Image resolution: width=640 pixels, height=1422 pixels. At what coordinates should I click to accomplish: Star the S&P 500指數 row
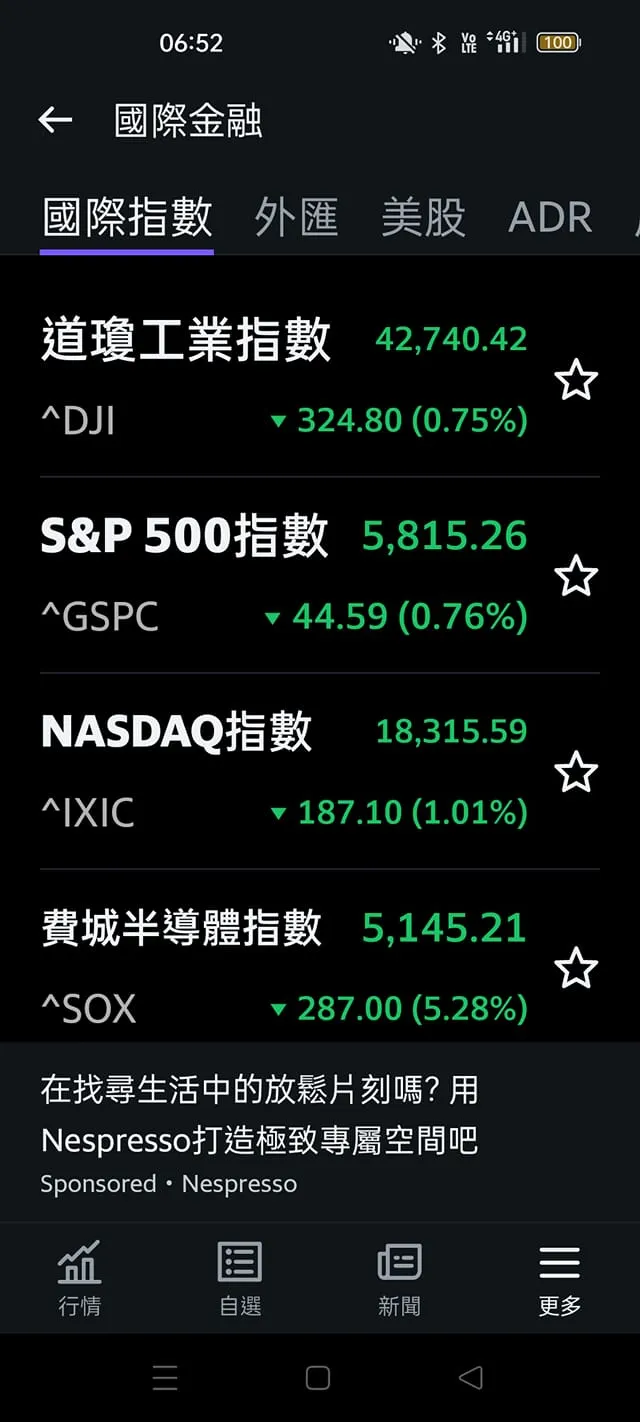[576, 577]
